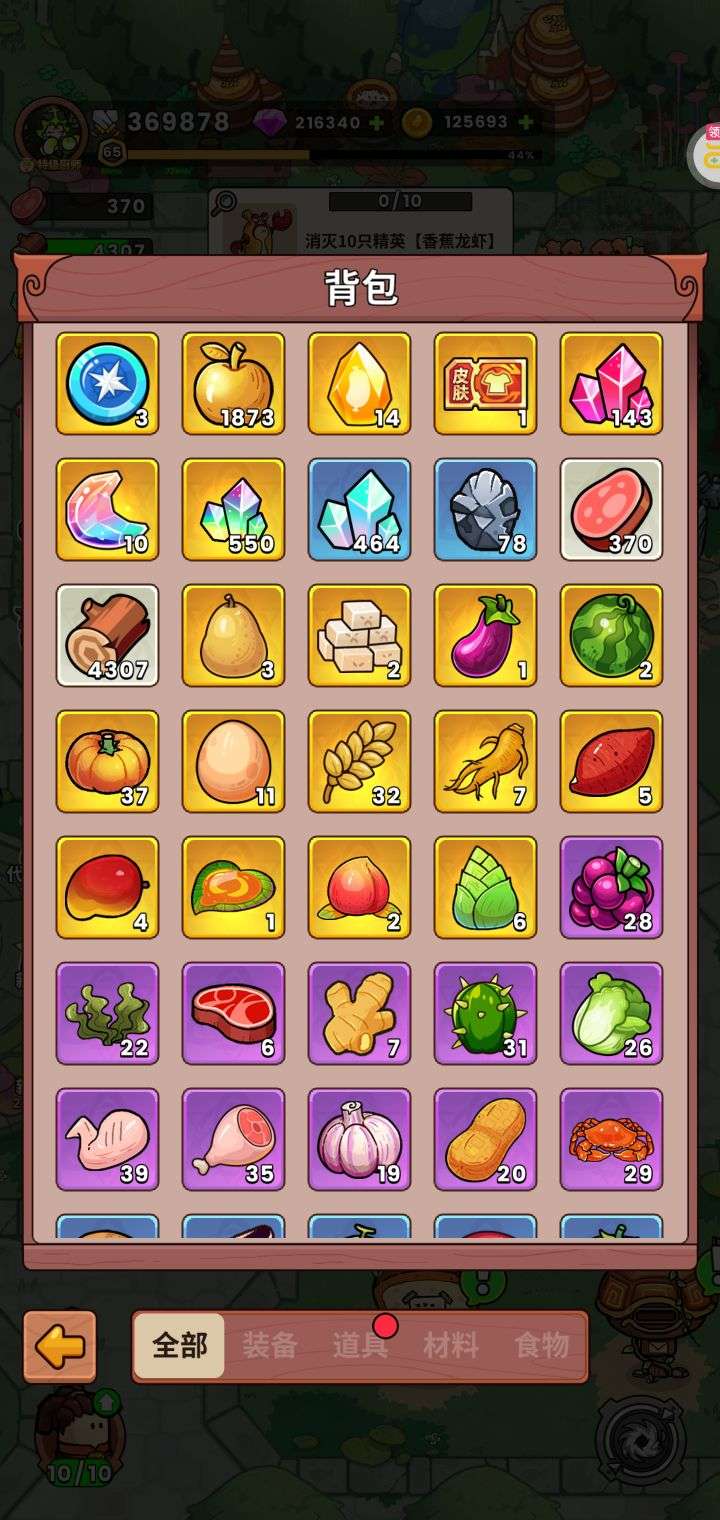Image resolution: width=720 pixels, height=1520 pixels.
Task: Select the pink crystal item with 143
Action: pyautogui.click(x=611, y=383)
